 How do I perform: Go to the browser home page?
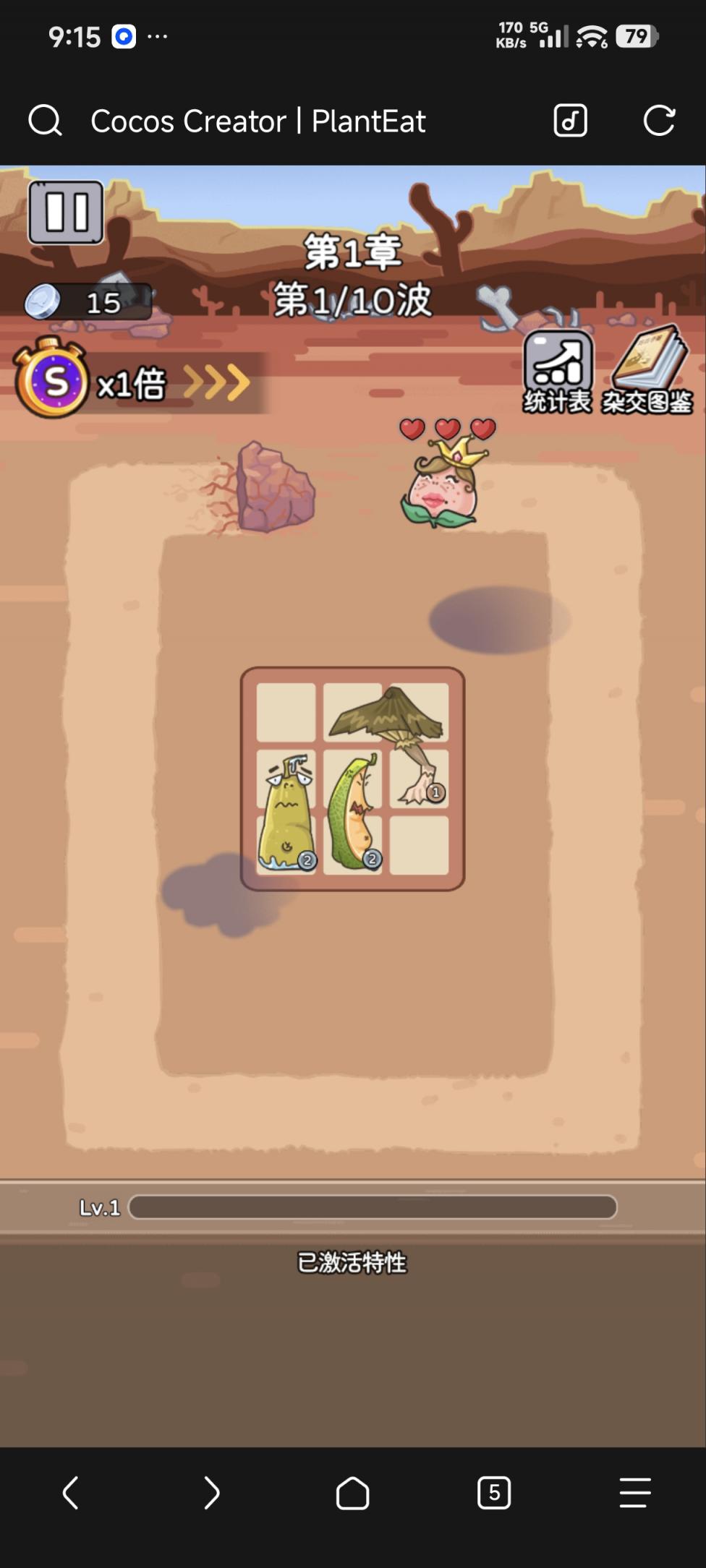point(353,1493)
